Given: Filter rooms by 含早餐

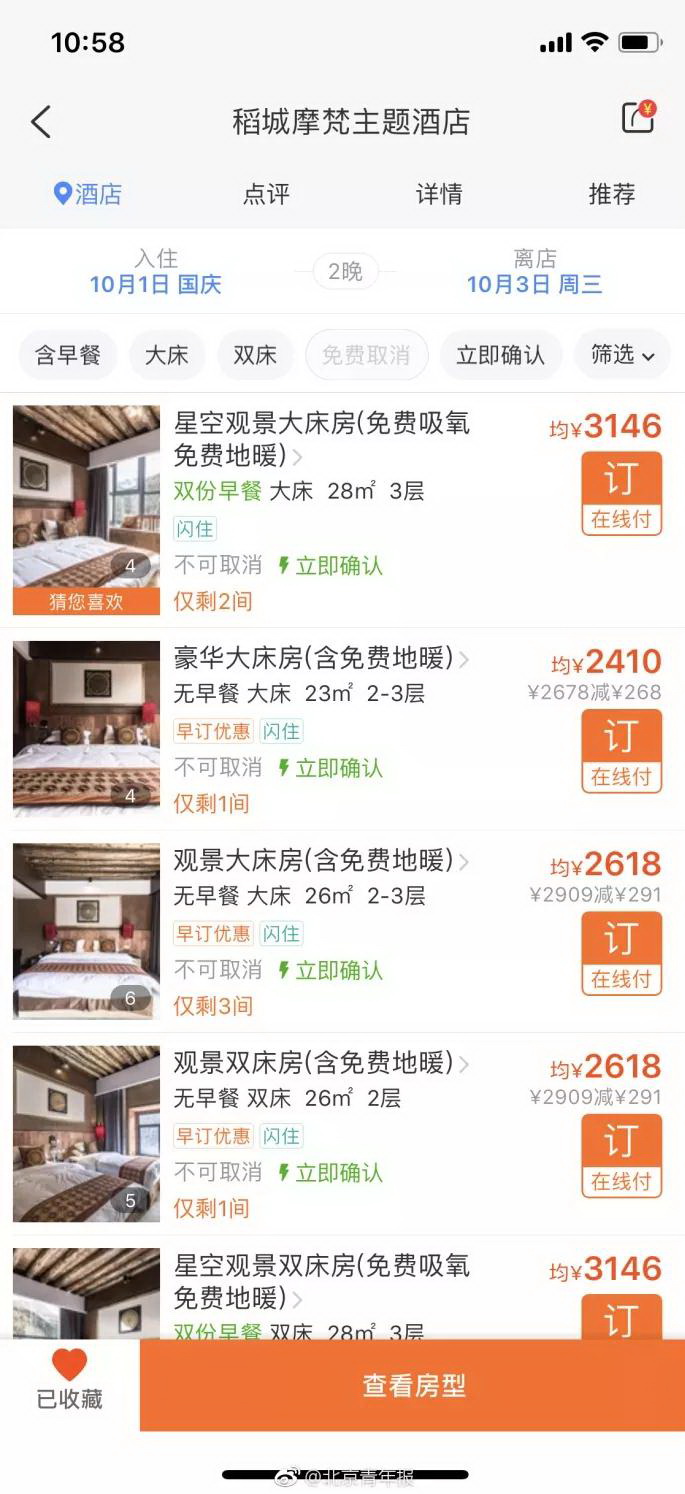Looking at the screenshot, I should pyautogui.click(x=68, y=355).
